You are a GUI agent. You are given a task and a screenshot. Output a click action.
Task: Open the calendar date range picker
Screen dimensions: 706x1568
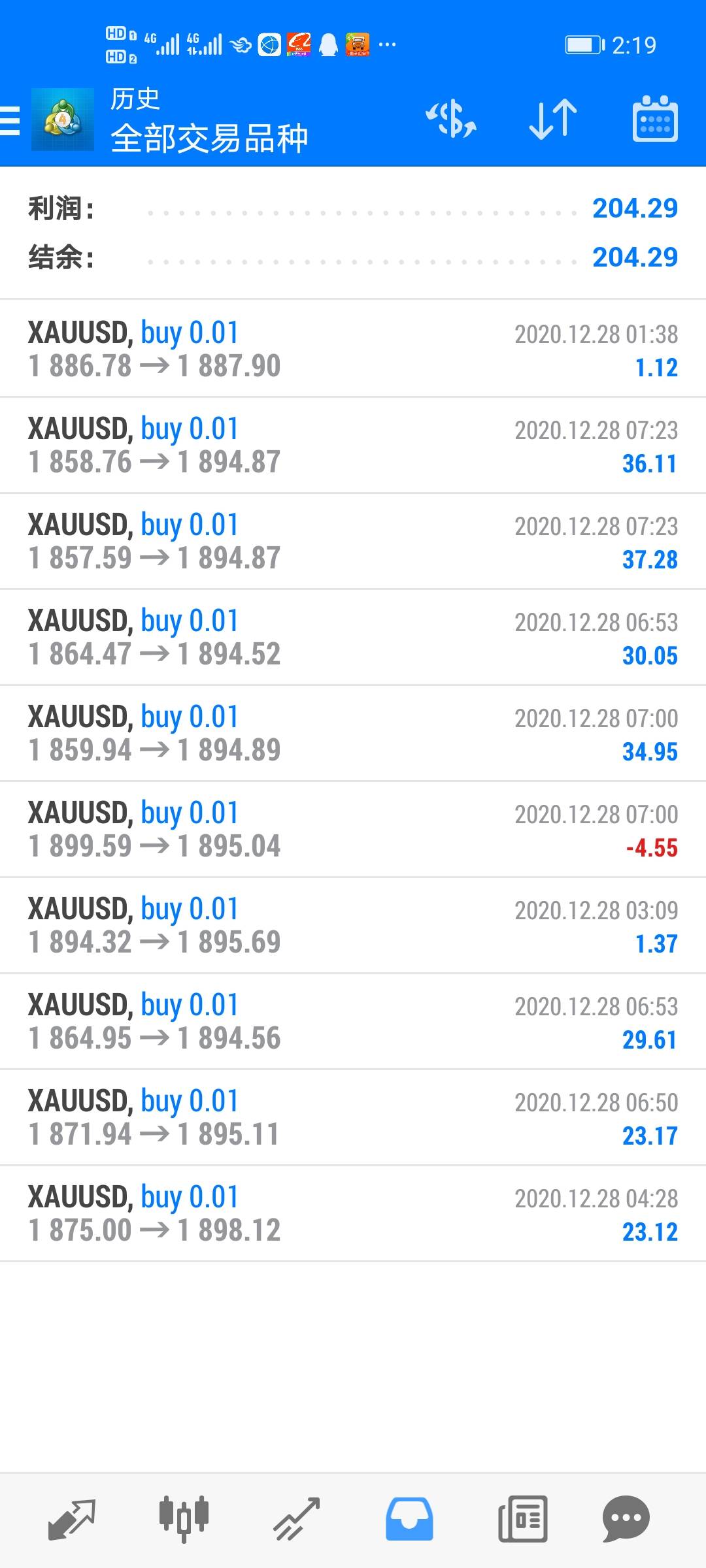655,119
